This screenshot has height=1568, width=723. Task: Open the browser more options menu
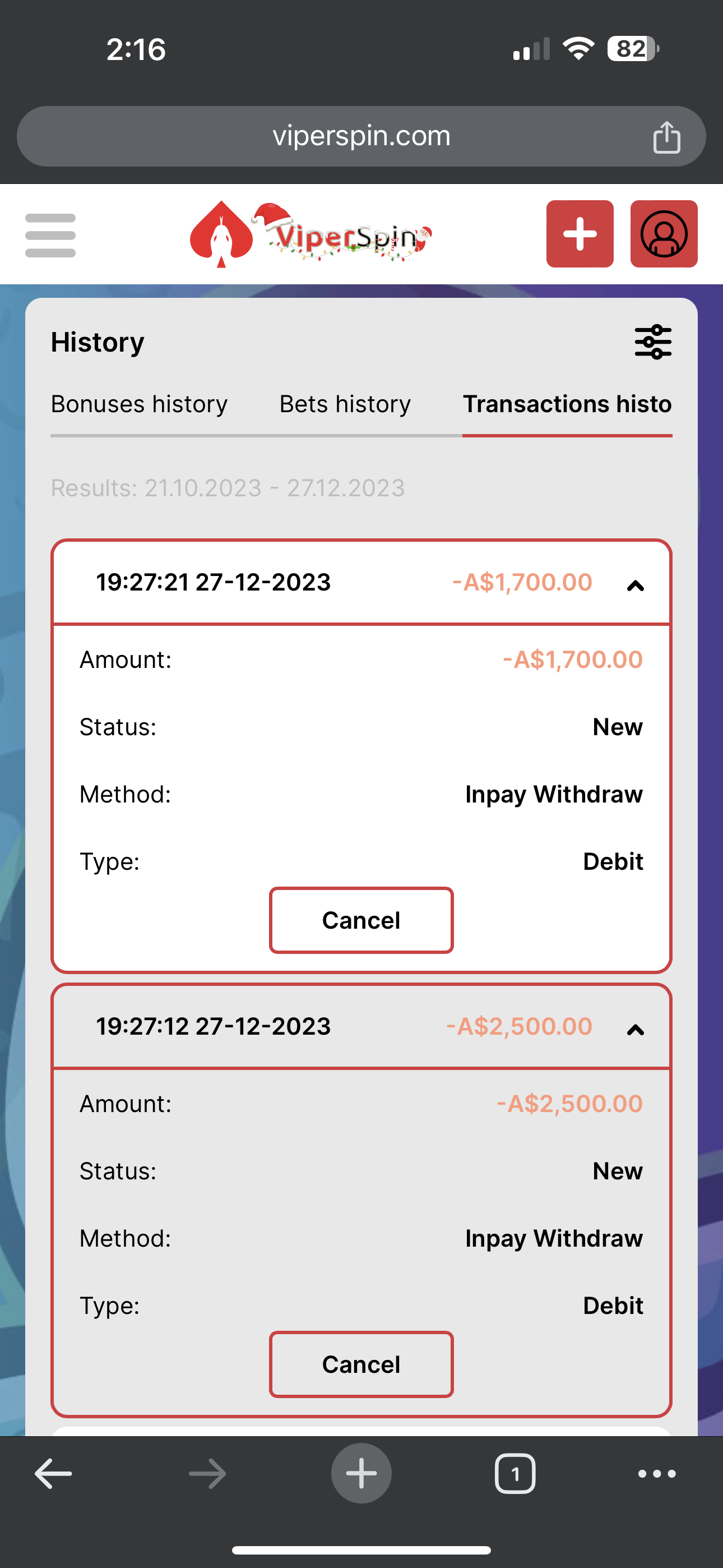pos(656,1474)
